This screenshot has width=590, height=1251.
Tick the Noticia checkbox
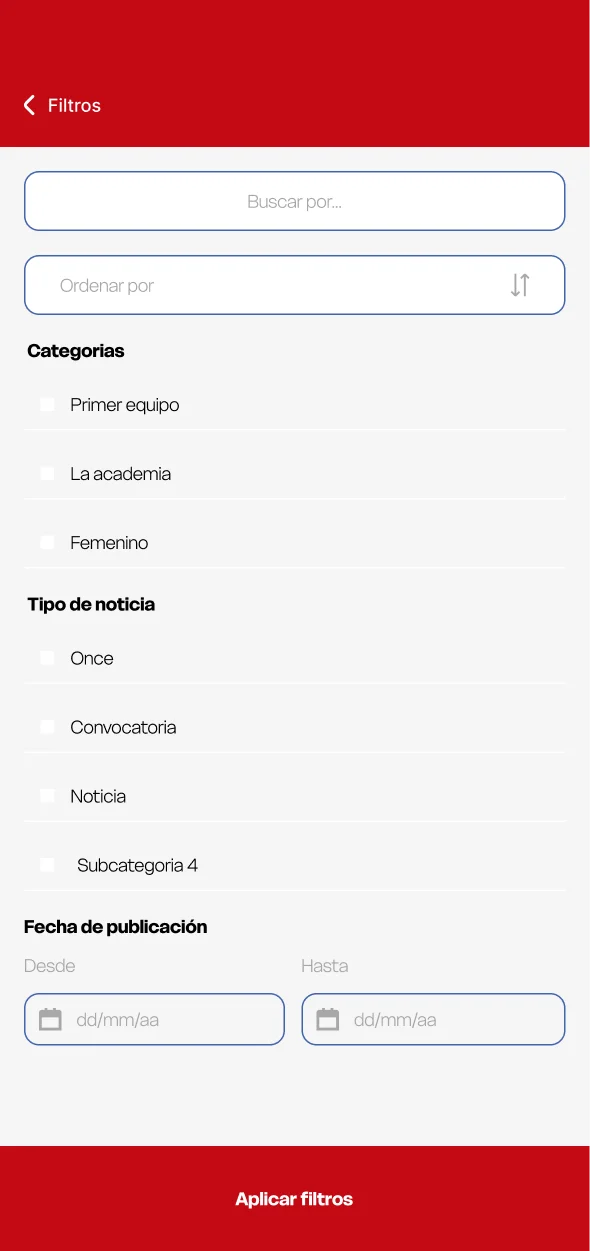[x=47, y=795]
